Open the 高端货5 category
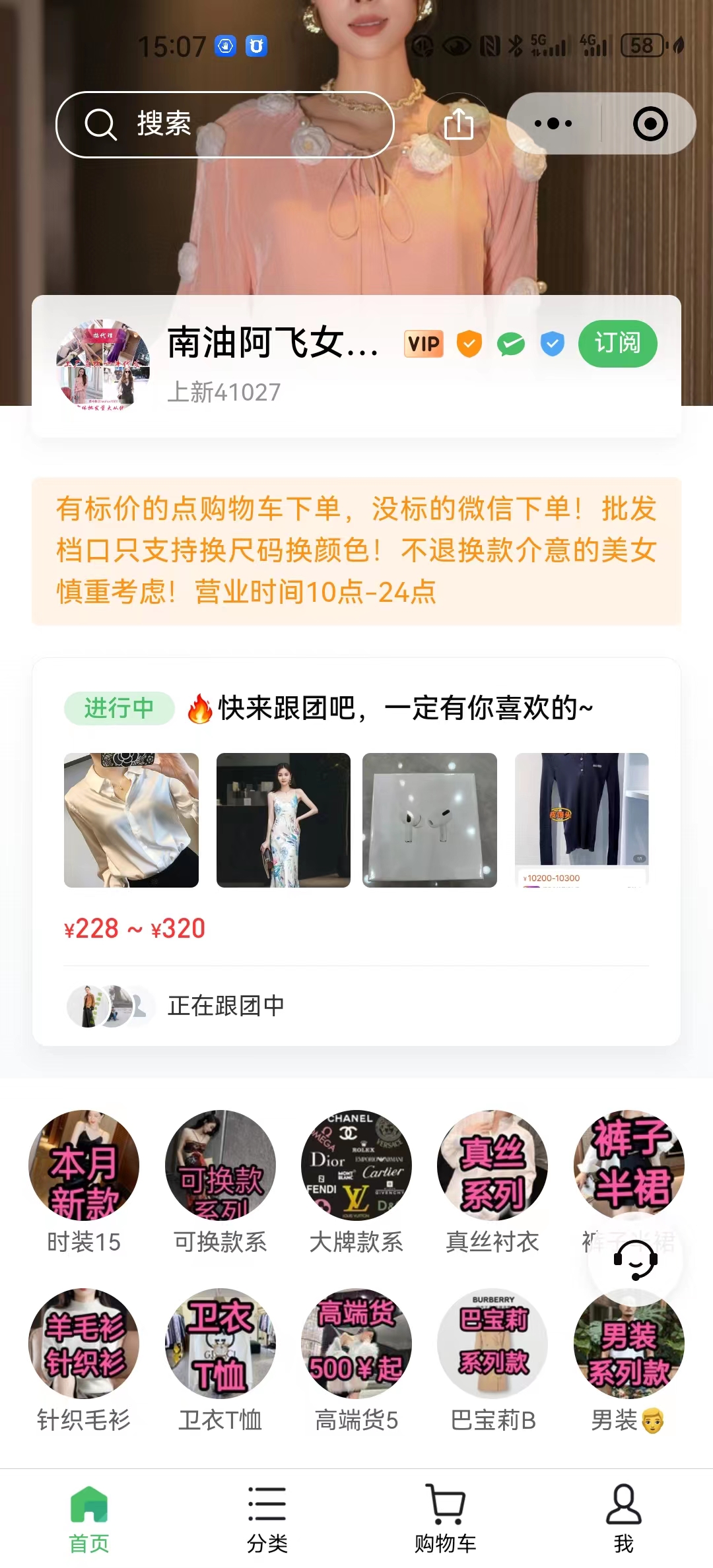Viewport: 713px width, 1568px height. pos(356,1359)
